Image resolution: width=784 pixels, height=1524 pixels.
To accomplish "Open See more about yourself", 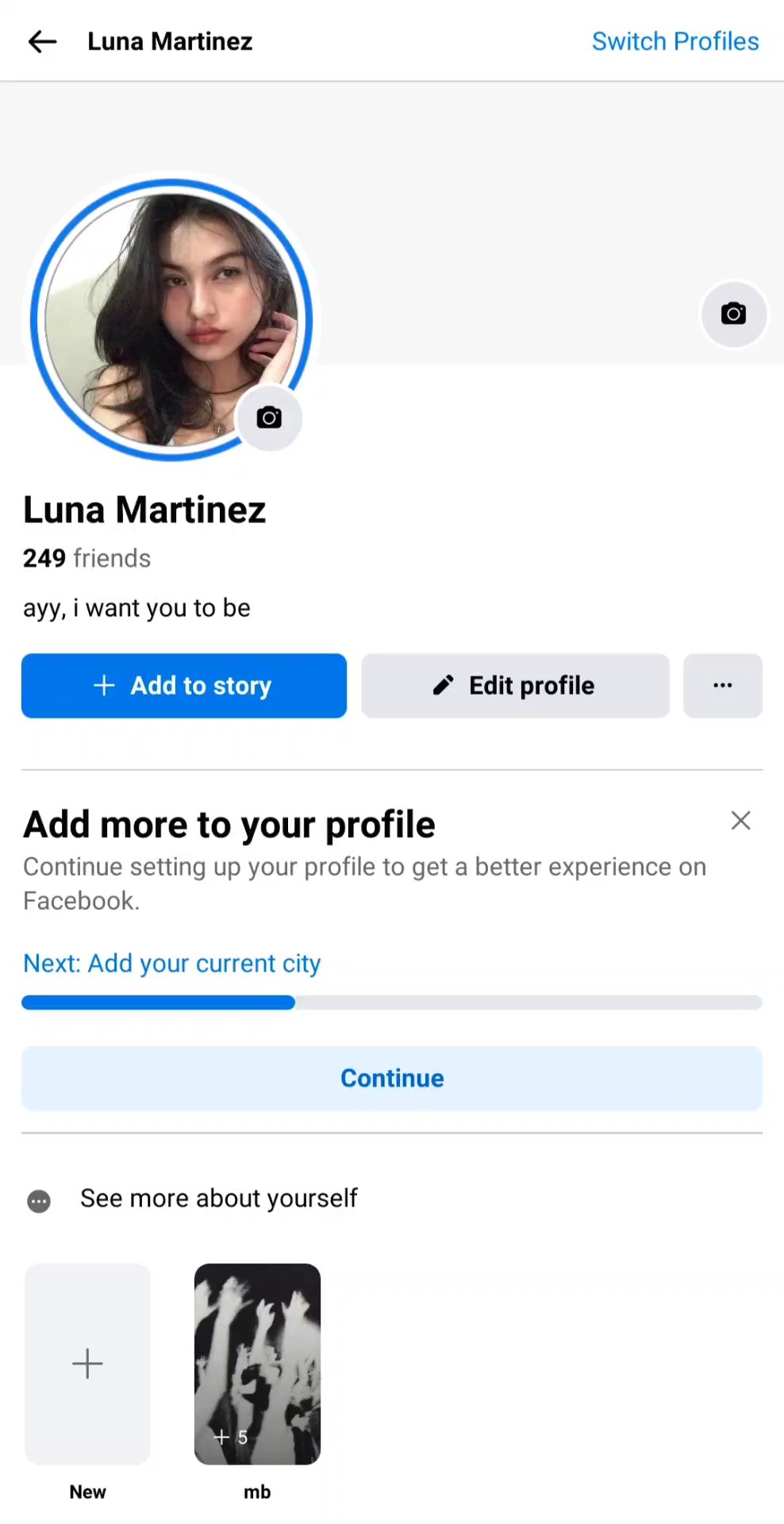I will coord(218,1199).
